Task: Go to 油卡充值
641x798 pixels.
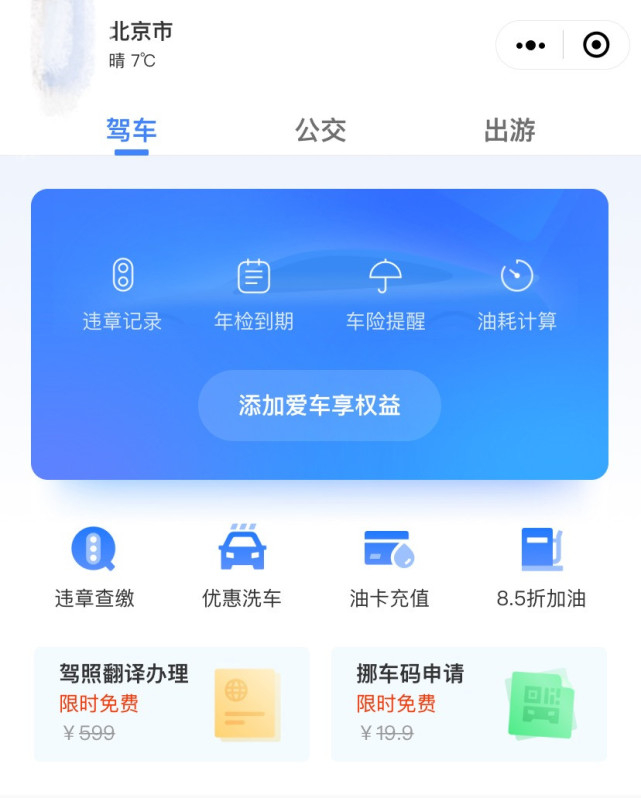Action: coord(389,567)
